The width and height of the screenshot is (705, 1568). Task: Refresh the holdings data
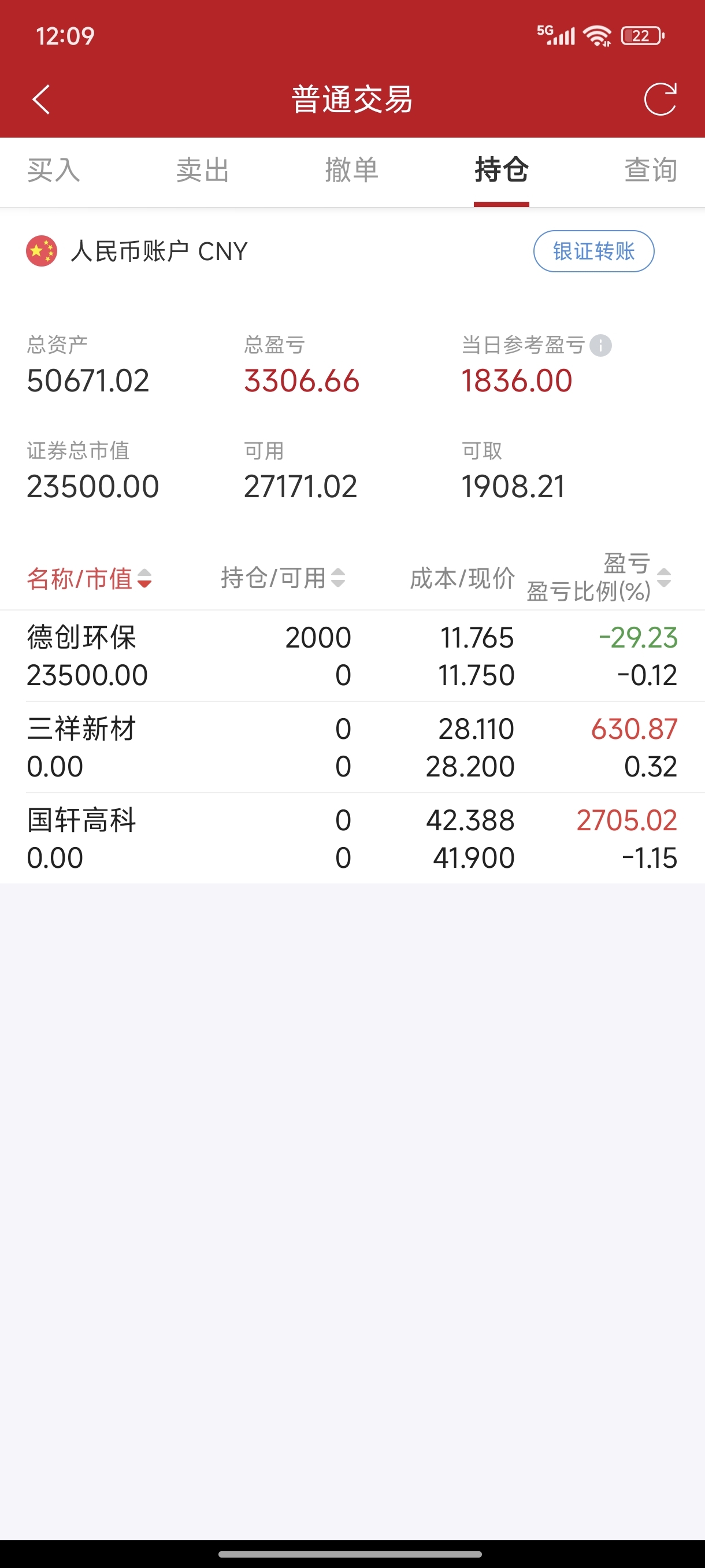(x=660, y=99)
